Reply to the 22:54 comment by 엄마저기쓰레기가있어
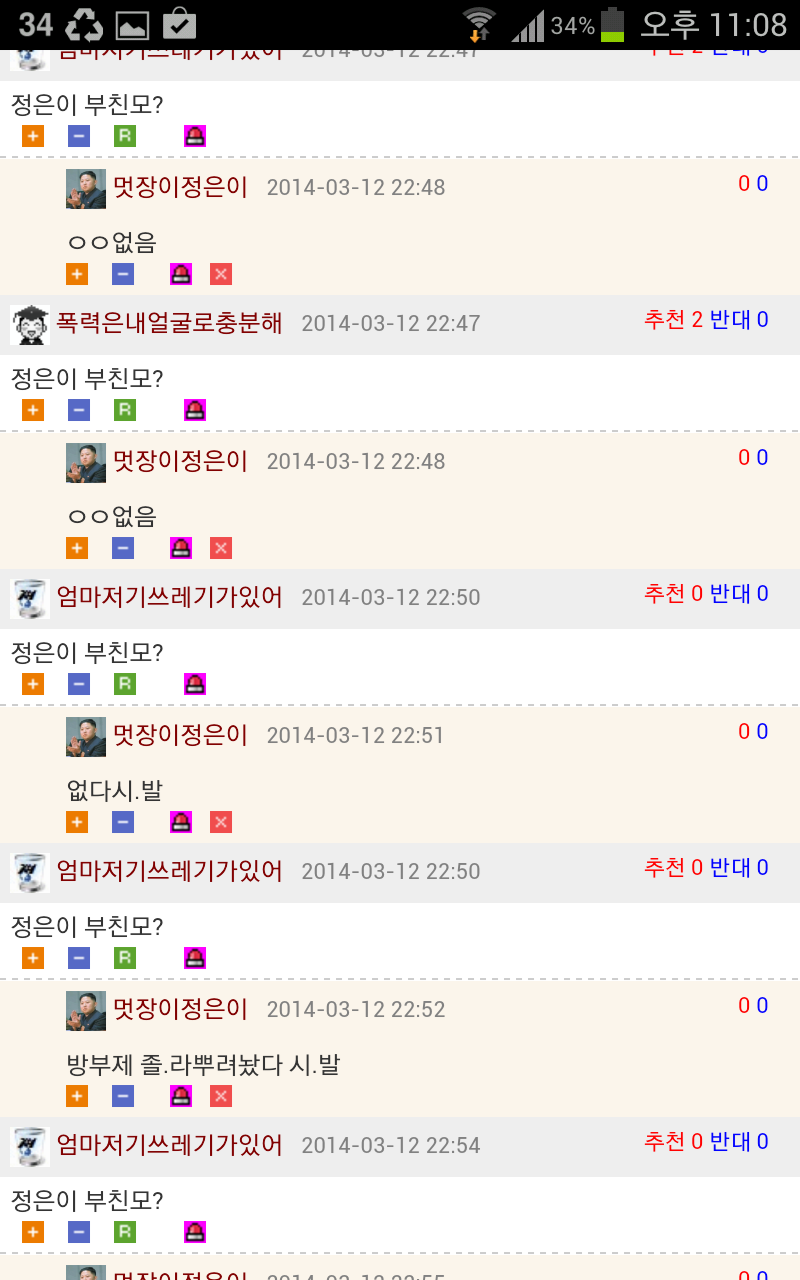800x1280 pixels. click(x=125, y=1232)
